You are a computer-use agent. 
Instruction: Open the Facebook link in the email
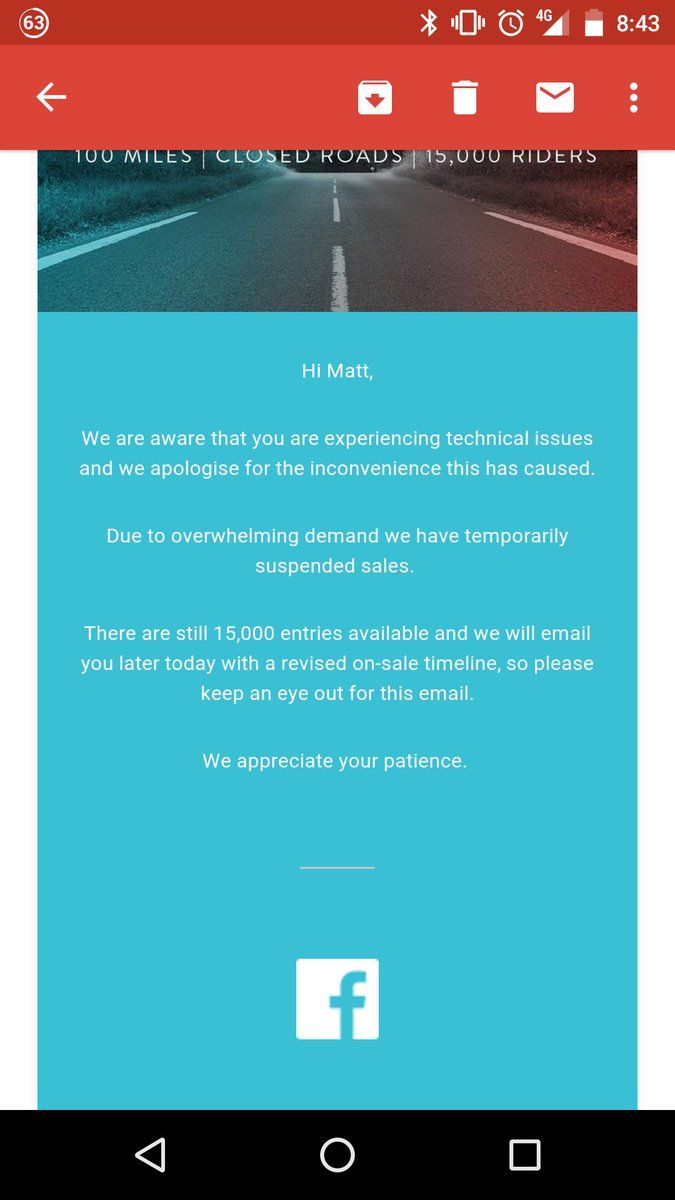pyautogui.click(x=337, y=999)
